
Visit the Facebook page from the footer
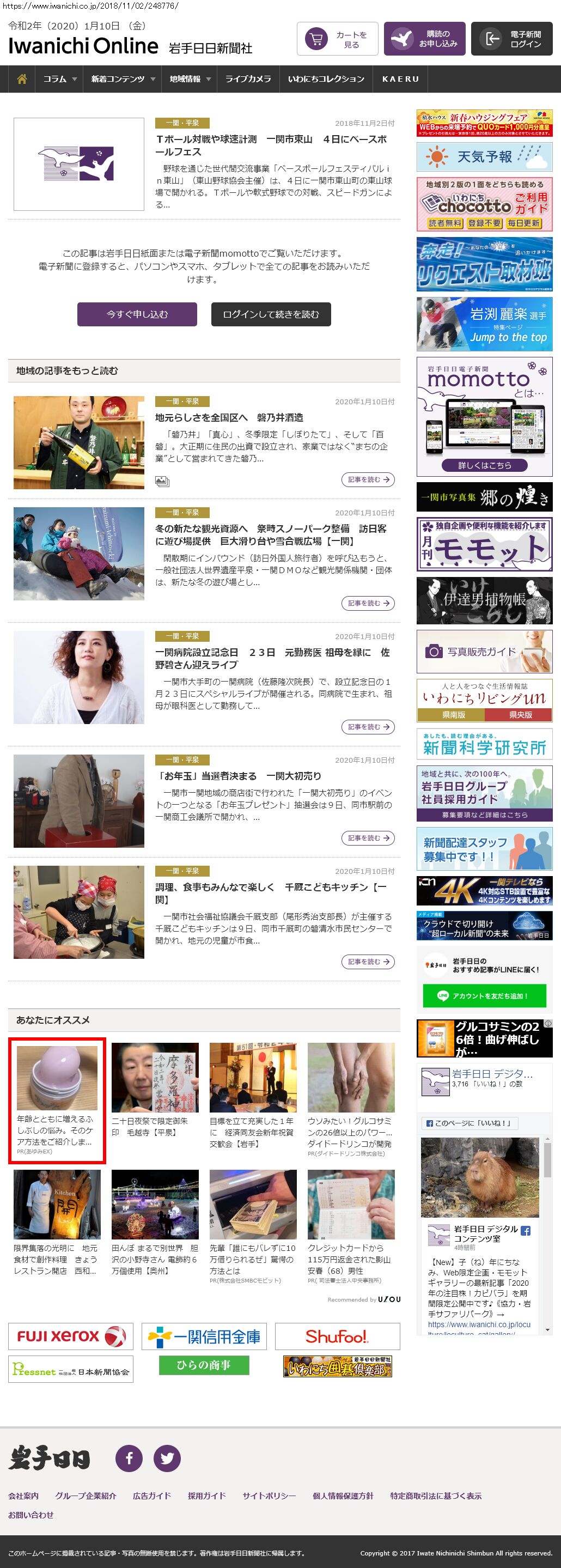[x=129, y=1458]
